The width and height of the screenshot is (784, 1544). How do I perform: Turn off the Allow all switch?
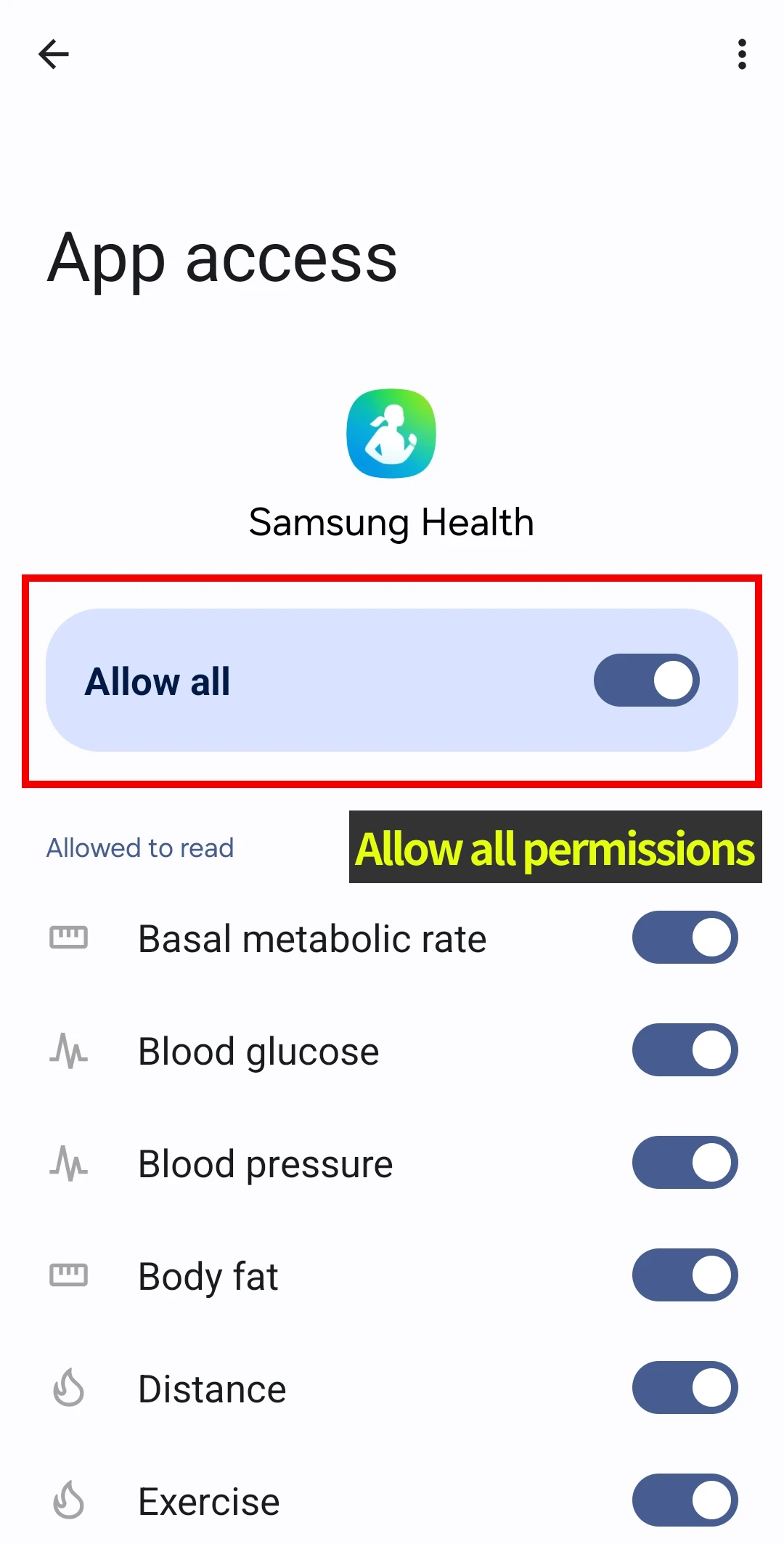[x=646, y=680]
